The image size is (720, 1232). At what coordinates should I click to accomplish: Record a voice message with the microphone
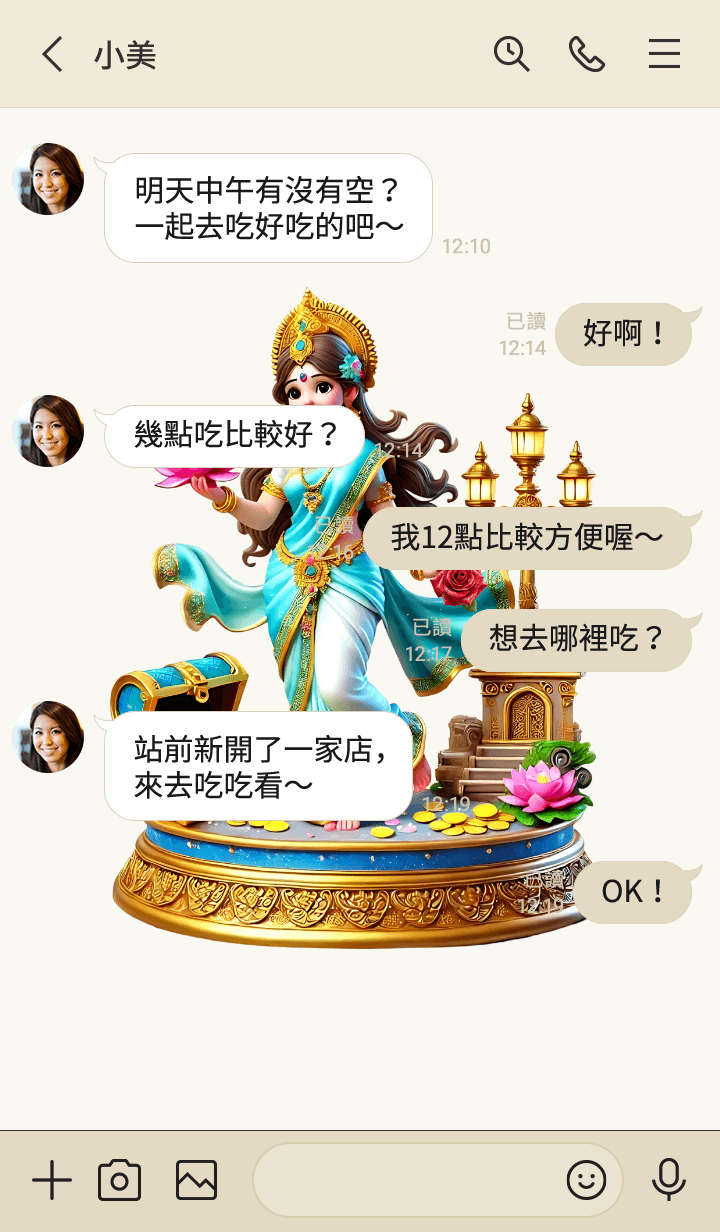pyautogui.click(x=668, y=1181)
